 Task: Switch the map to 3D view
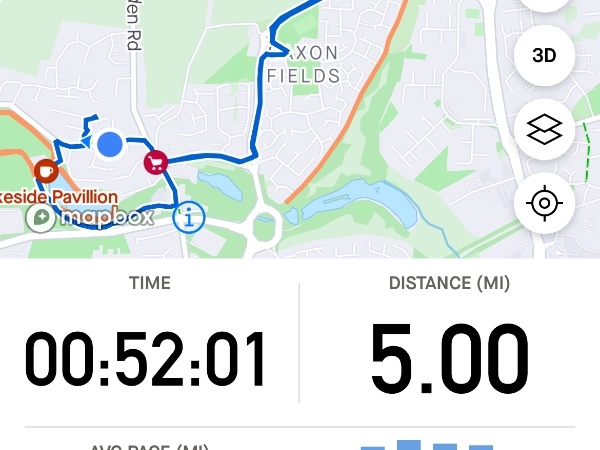click(544, 56)
